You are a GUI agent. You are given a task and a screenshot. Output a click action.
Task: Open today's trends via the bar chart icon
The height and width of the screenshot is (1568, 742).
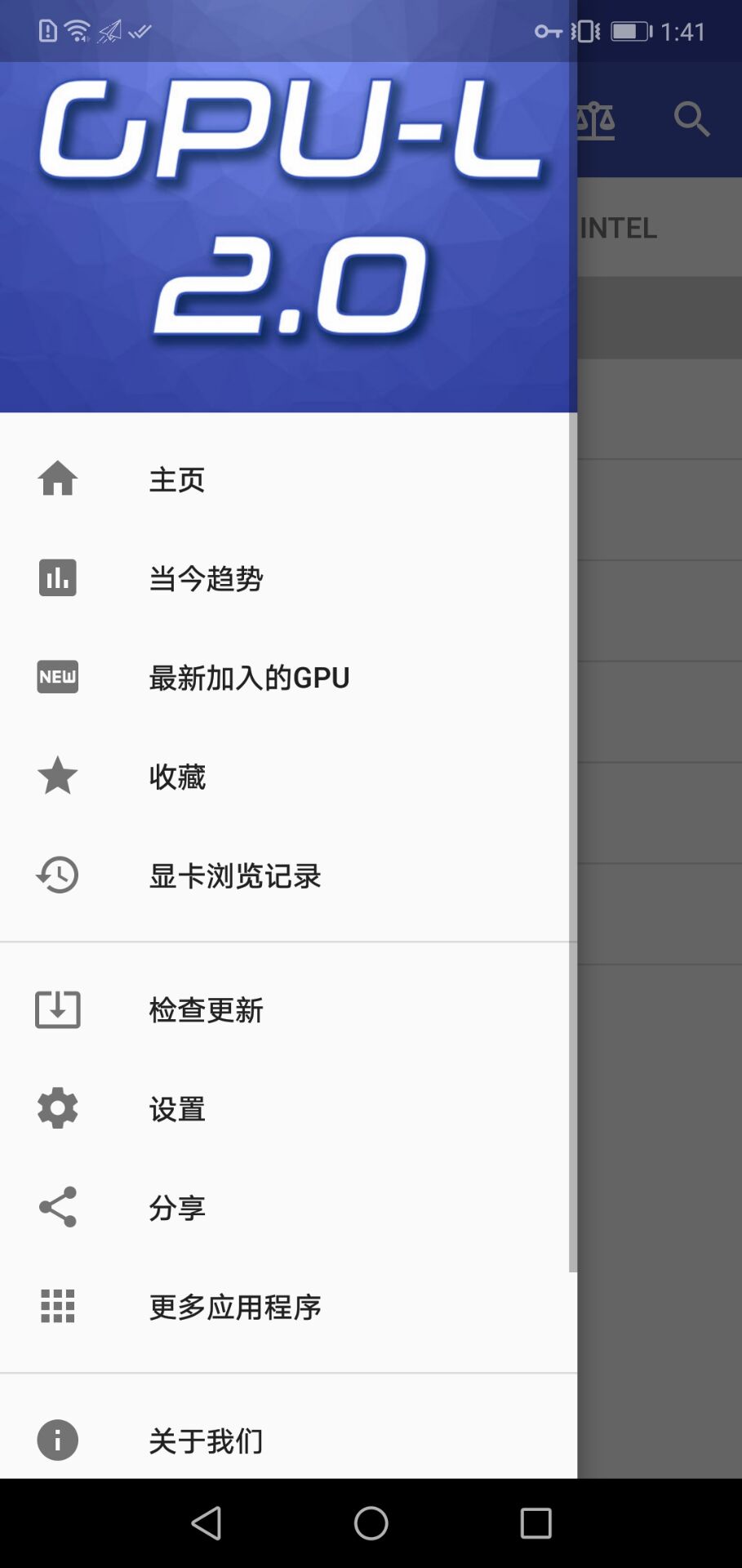[x=56, y=578]
